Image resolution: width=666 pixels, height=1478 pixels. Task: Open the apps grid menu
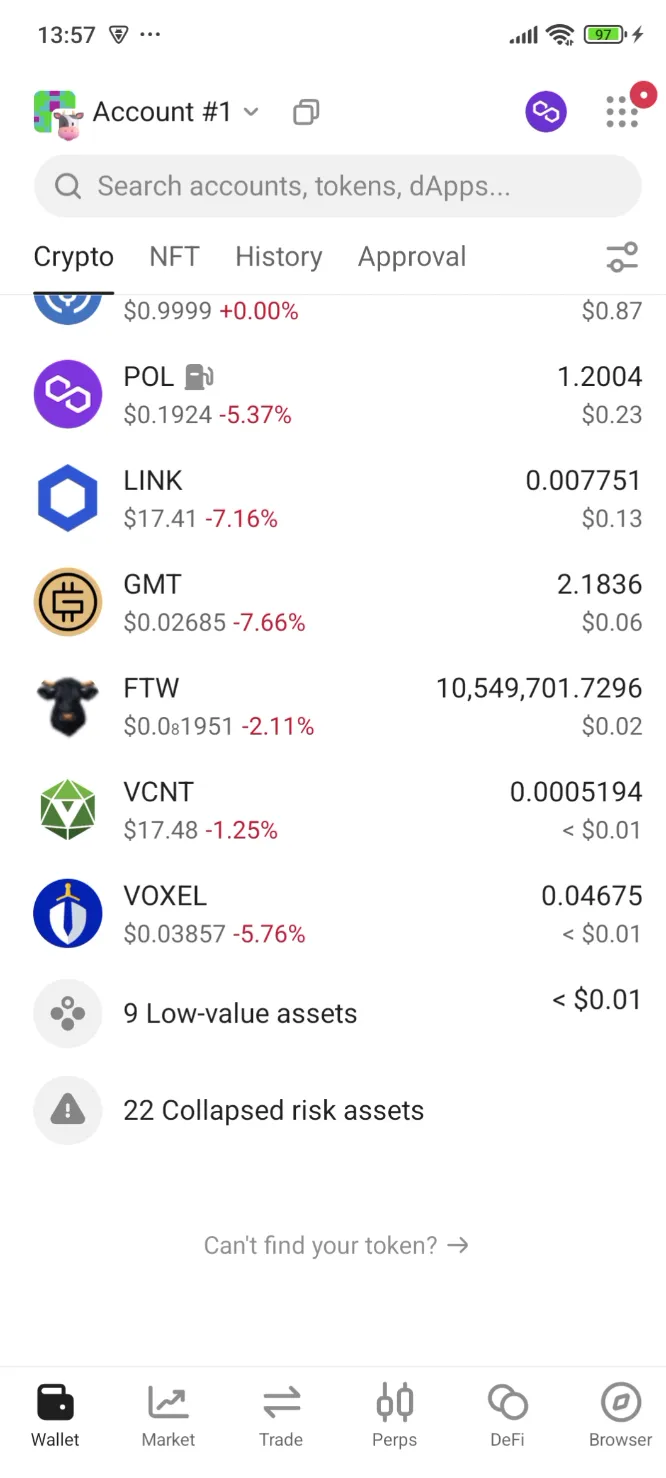[622, 112]
